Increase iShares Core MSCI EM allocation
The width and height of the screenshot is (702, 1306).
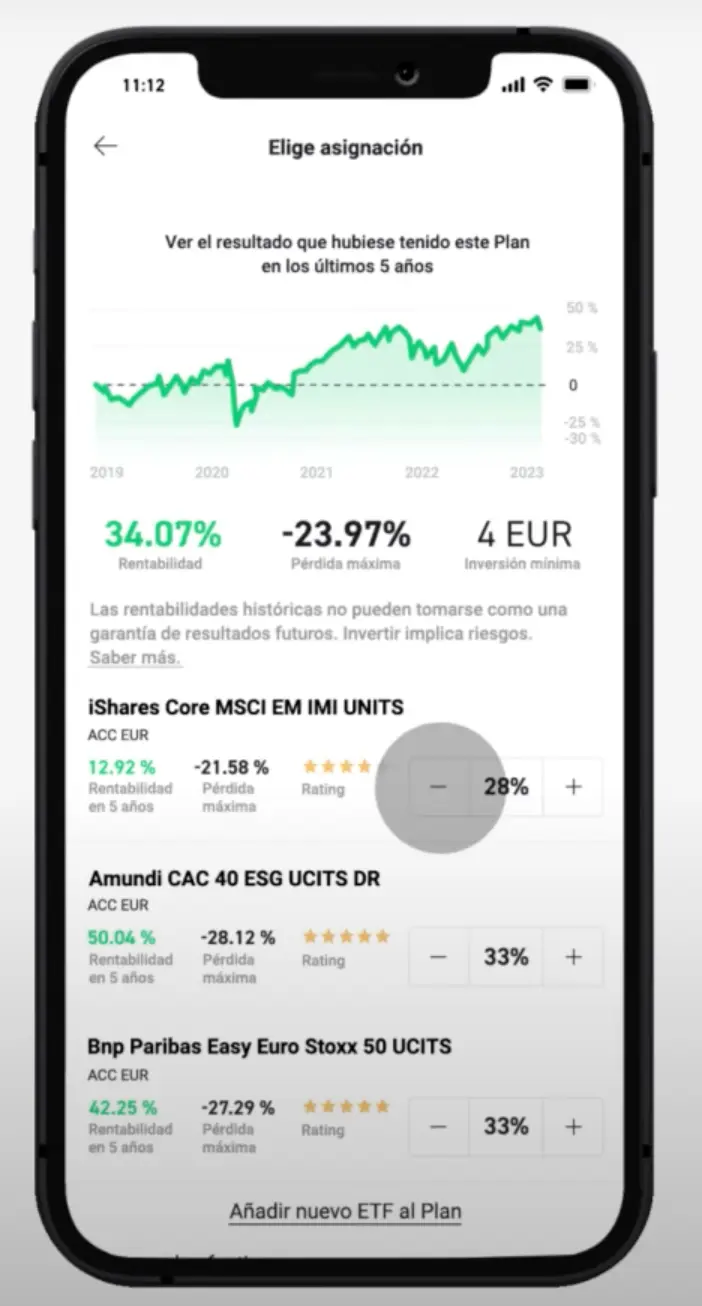573,787
